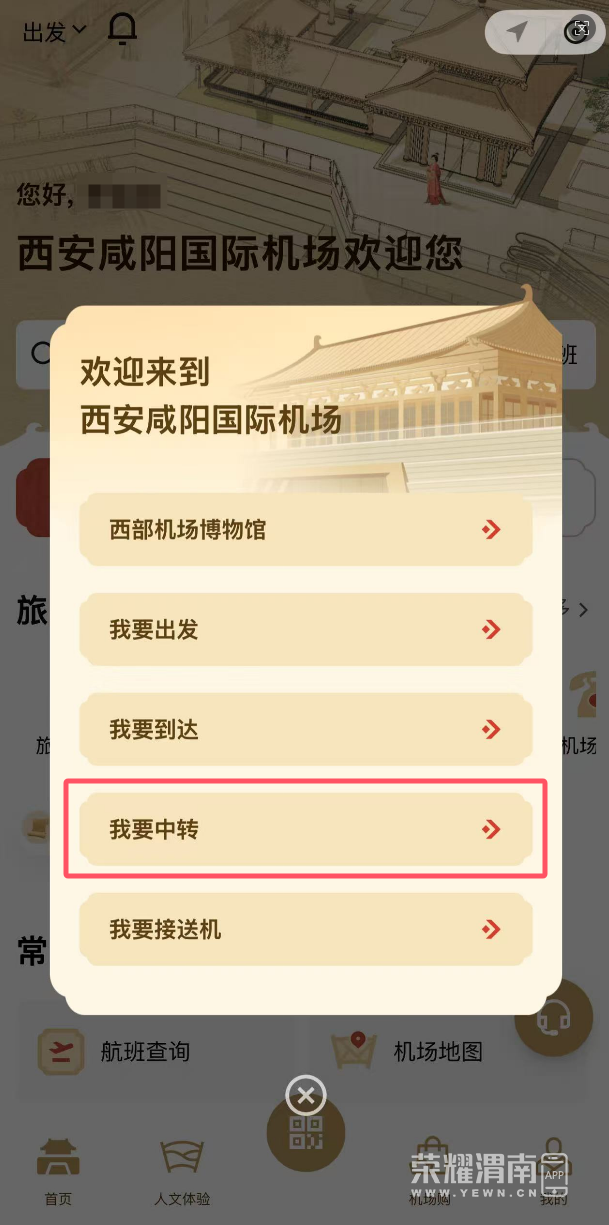
Task: Open the notifications bell
Action: [x=122, y=29]
